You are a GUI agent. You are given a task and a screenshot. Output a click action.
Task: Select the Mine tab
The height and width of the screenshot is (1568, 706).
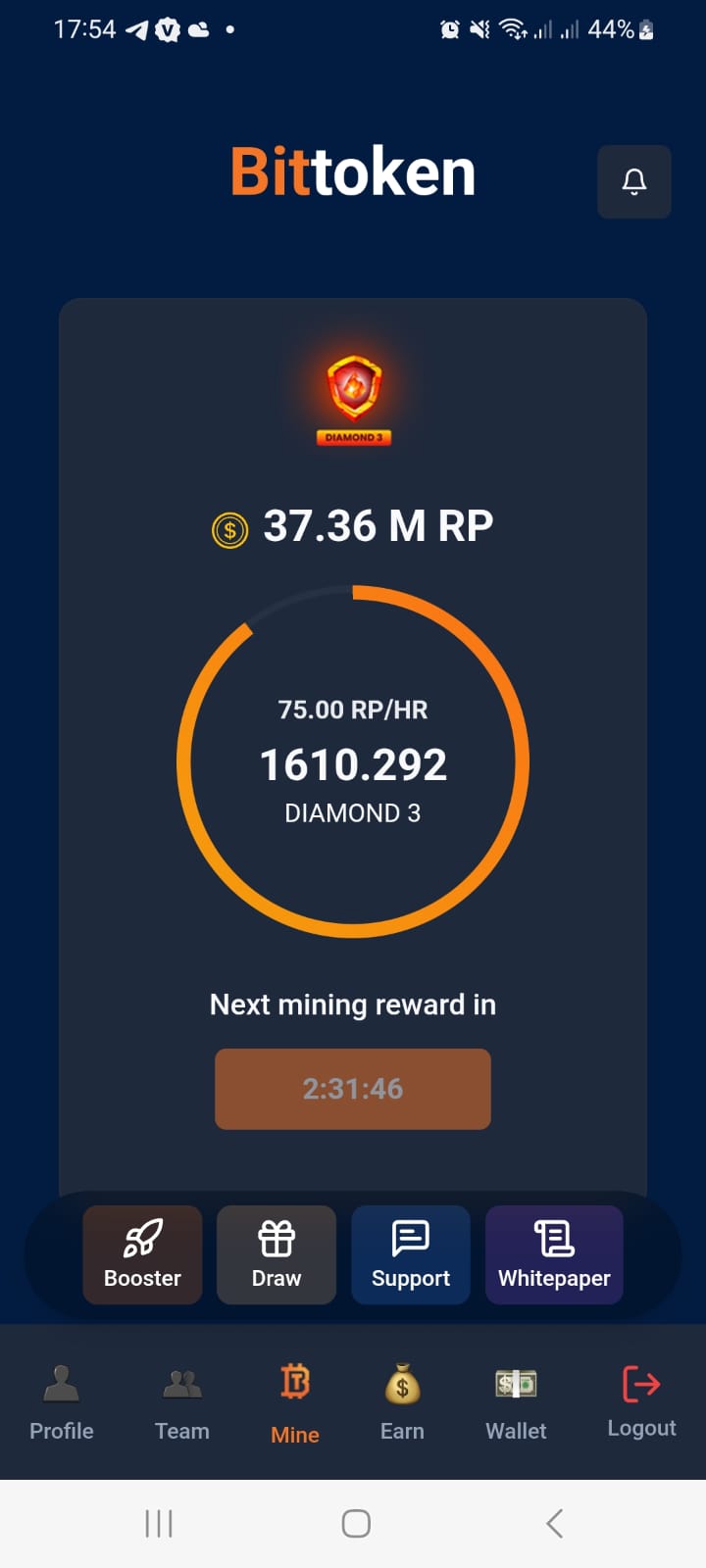point(295,1402)
